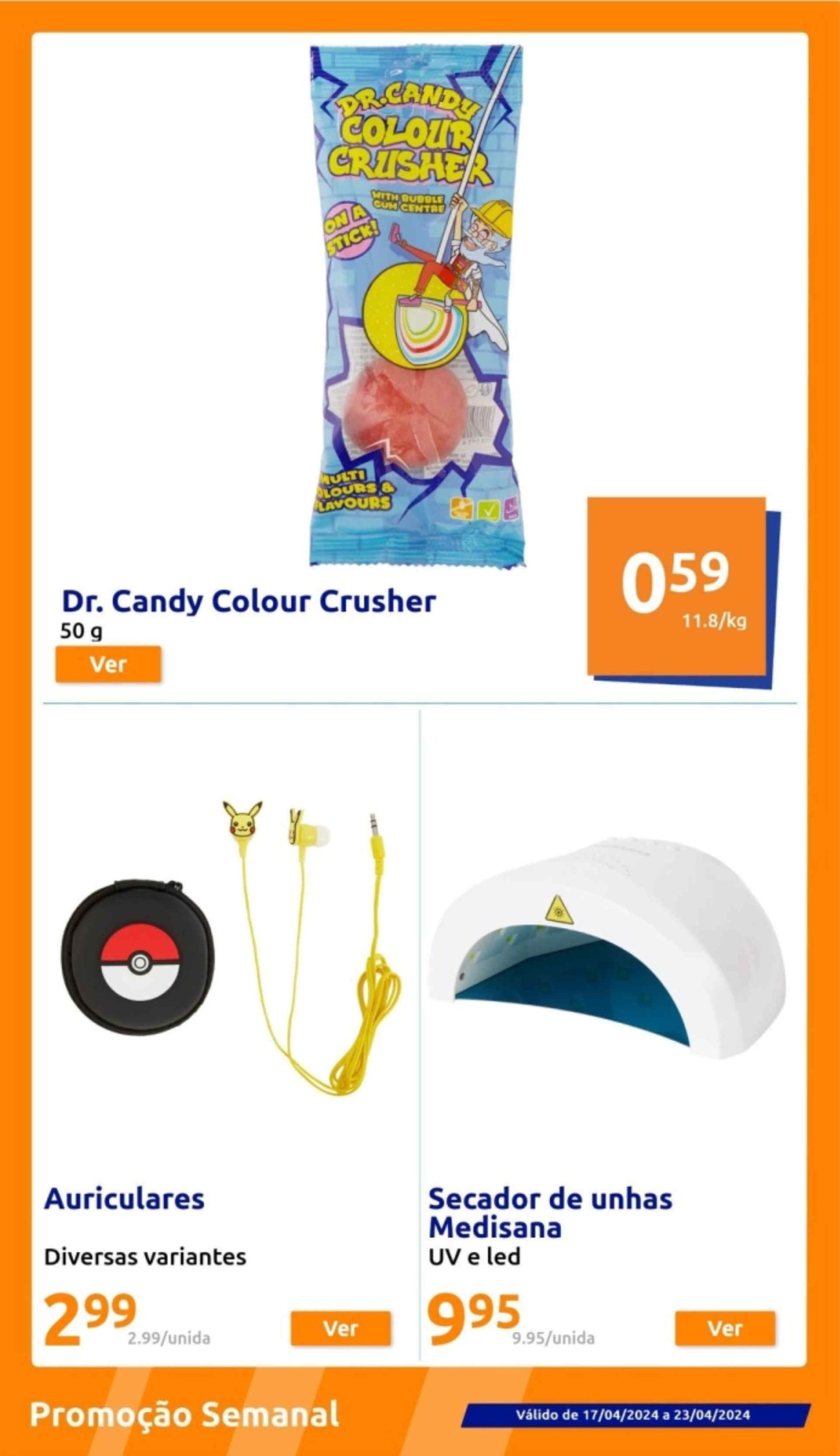This screenshot has width=840, height=1456.
Task: View the Secador de unhas Medisana offer
Action: coord(725,1329)
